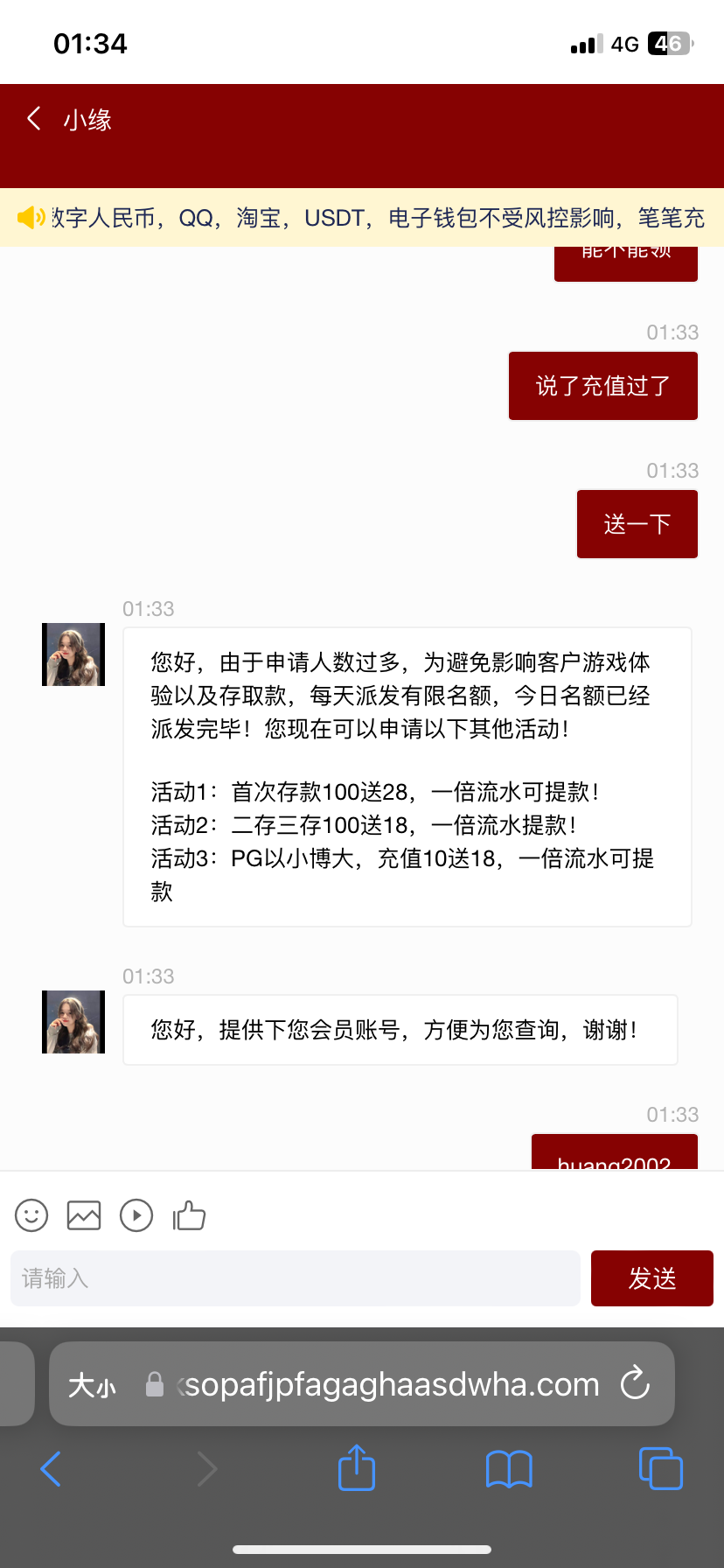The height and width of the screenshot is (1568, 724).
Task: Open Safari bookmarks
Action: pyautogui.click(x=509, y=1469)
